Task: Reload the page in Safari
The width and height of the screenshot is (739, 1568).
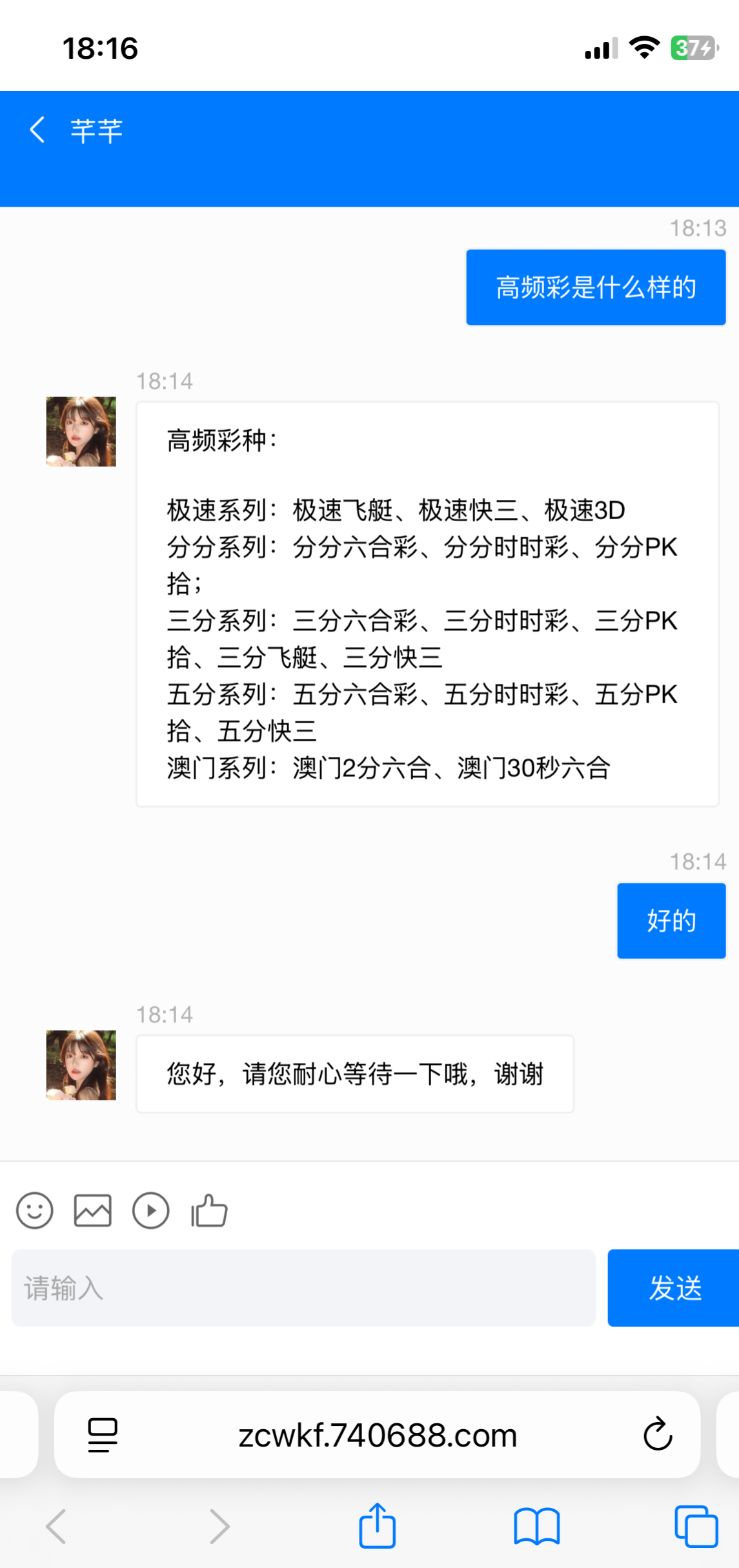Action: [658, 1434]
